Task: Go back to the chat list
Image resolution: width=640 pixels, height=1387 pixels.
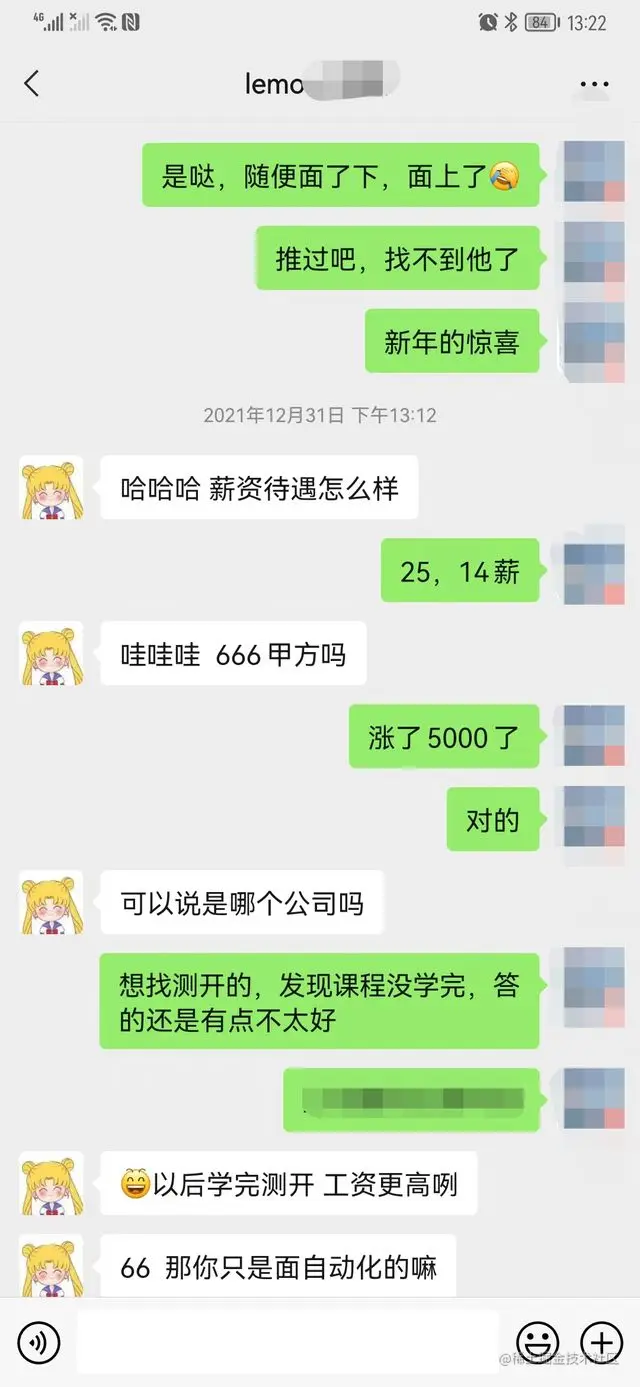Action: tap(32, 84)
